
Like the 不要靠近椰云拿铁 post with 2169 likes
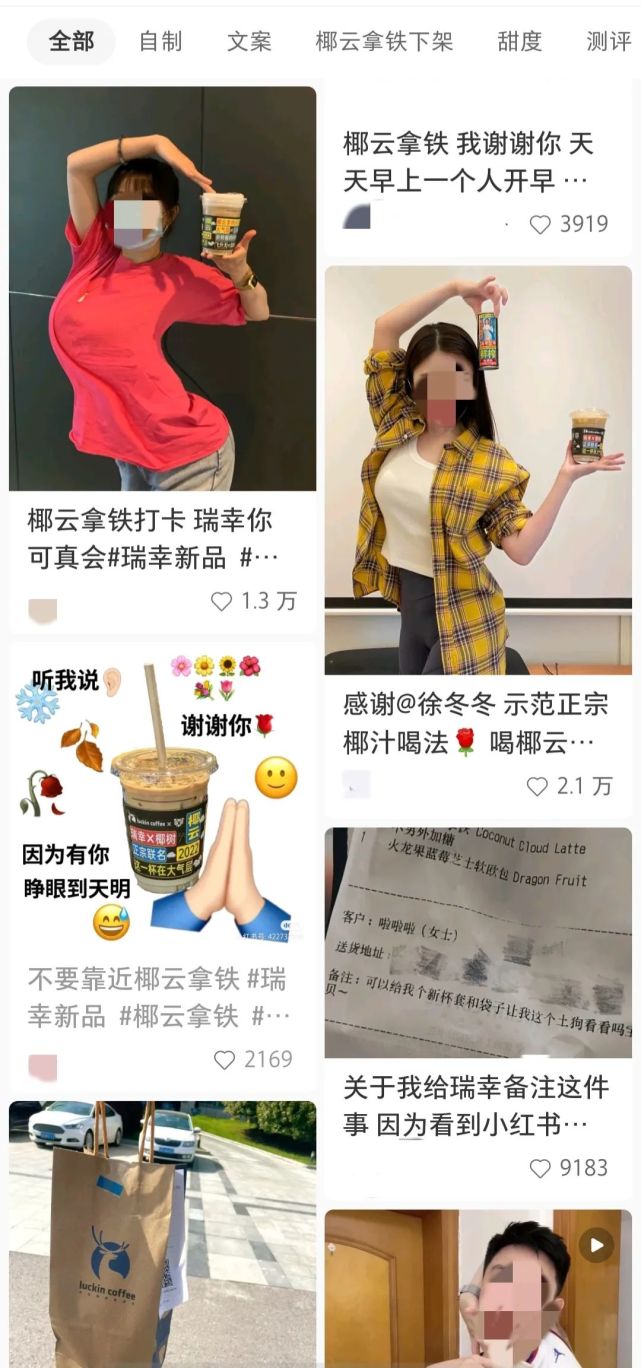point(224,1060)
